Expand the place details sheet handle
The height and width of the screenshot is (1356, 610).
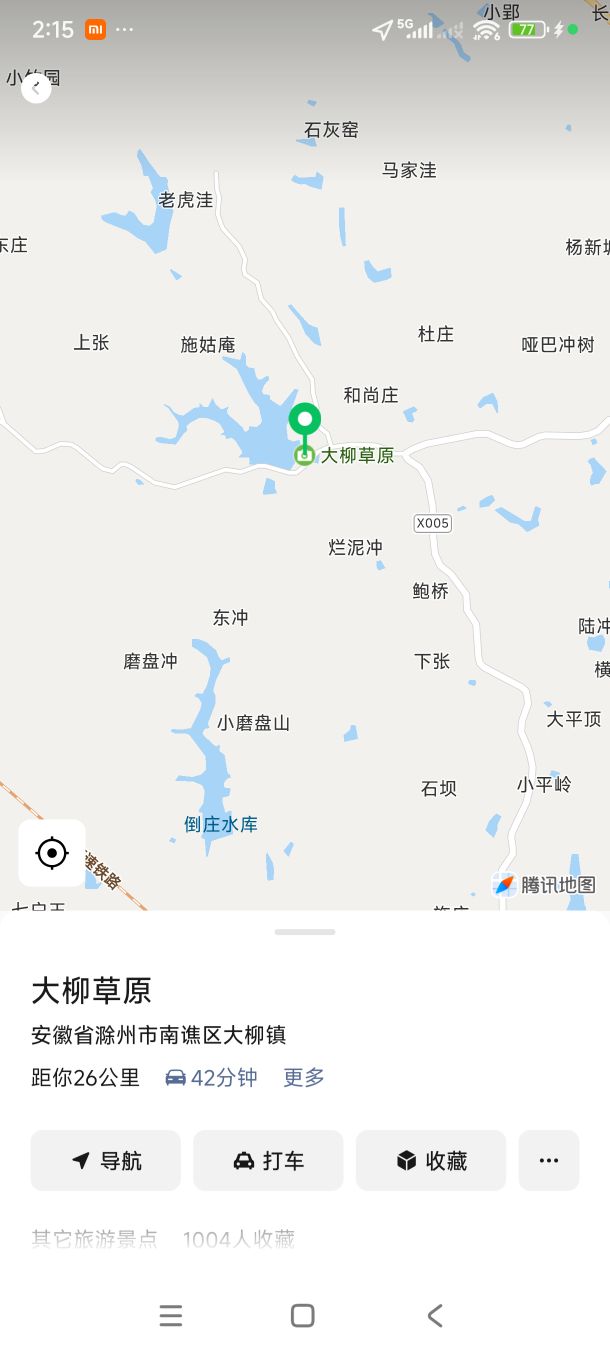[x=305, y=932]
